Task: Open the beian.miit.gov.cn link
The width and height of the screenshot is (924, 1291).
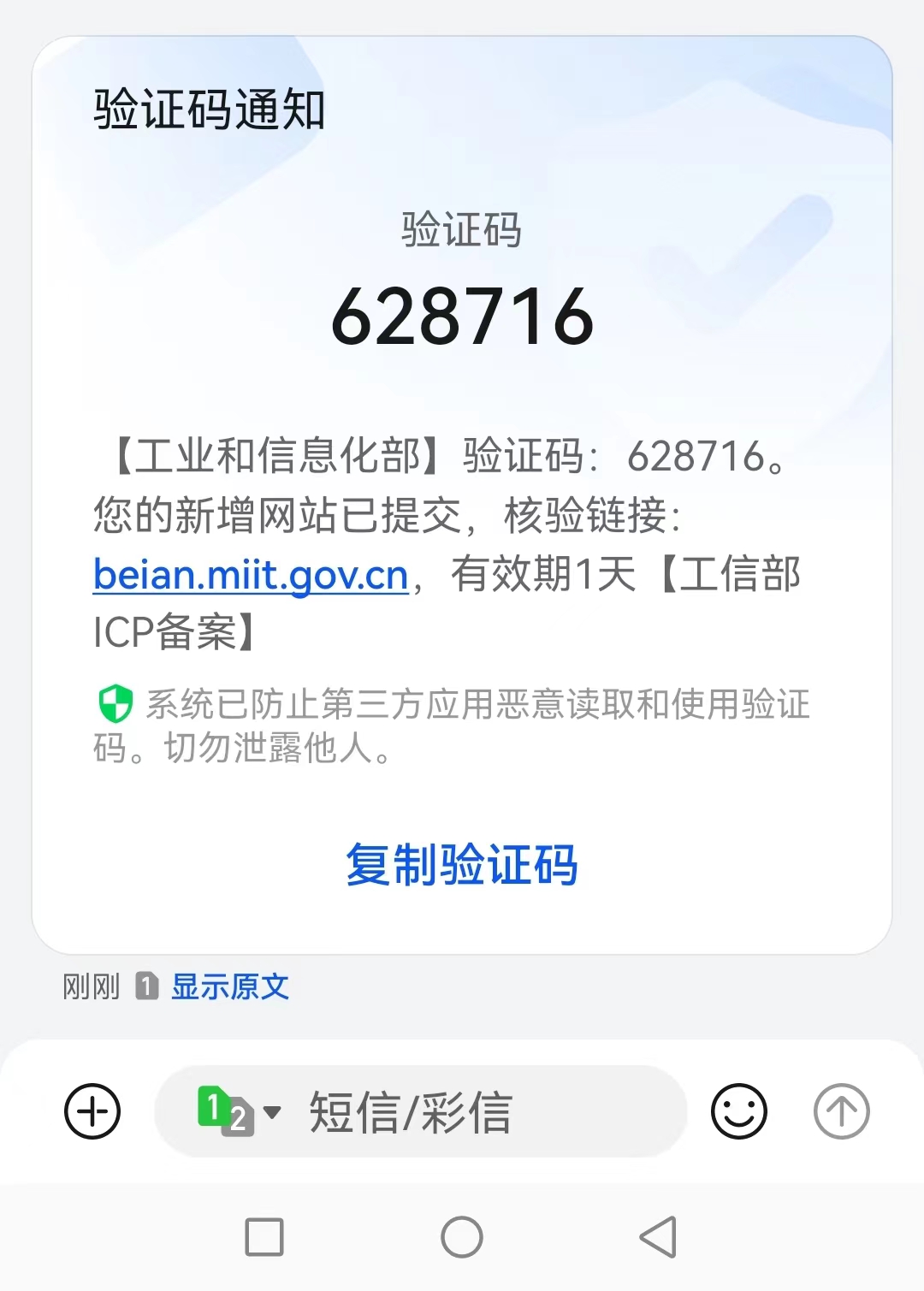Action: (251, 575)
